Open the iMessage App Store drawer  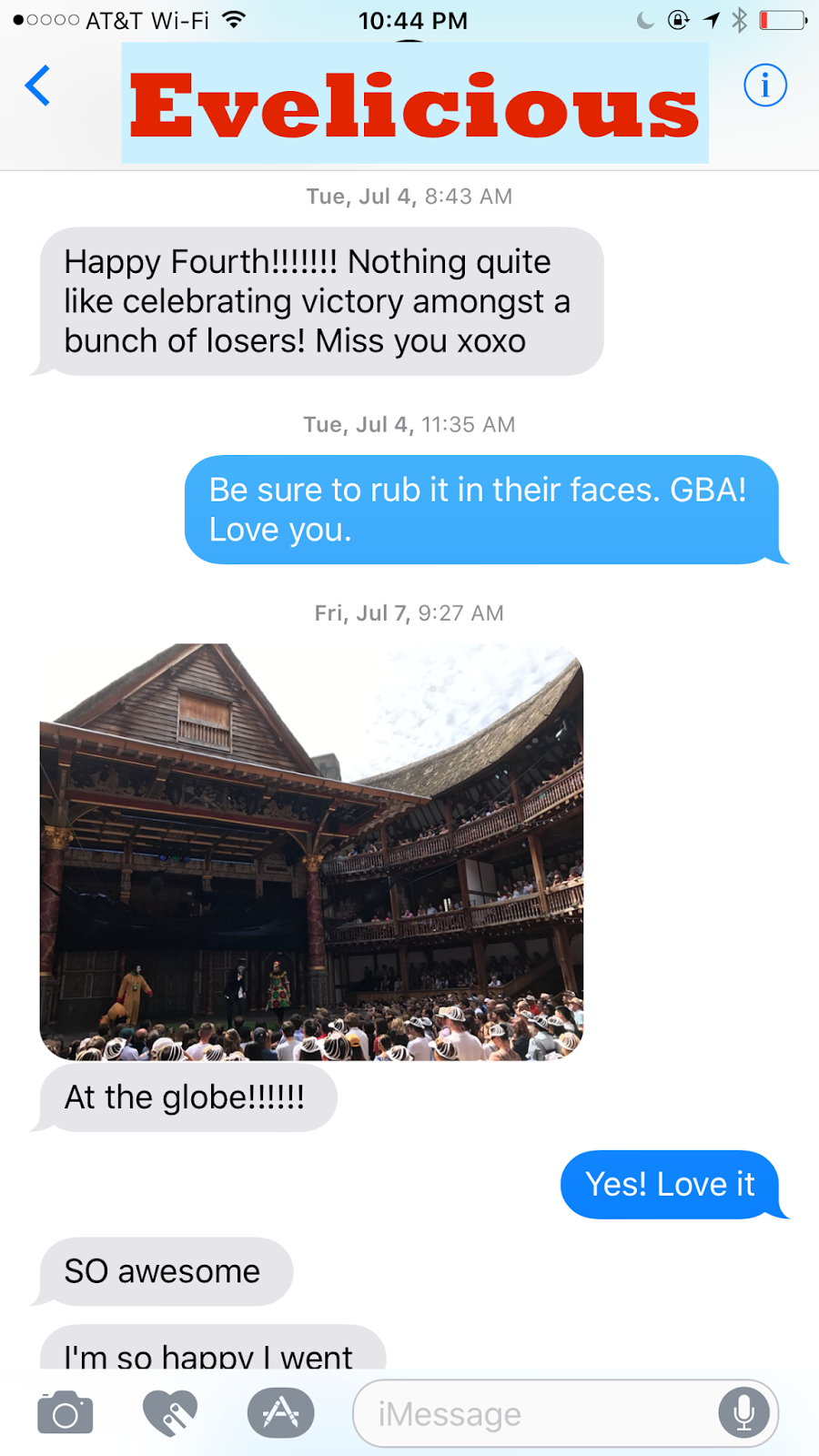[280, 1413]
